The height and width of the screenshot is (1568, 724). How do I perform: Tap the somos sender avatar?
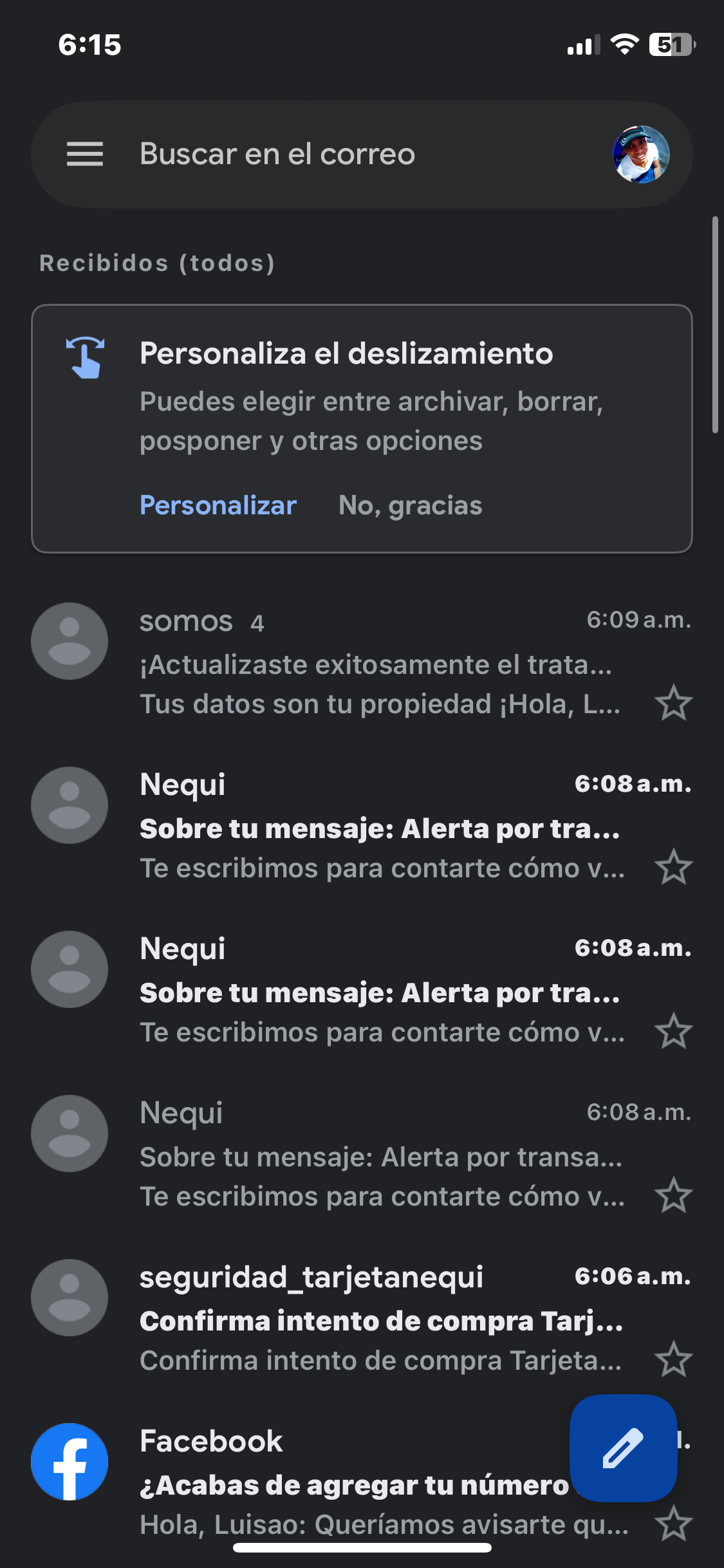tap(70, 641)
